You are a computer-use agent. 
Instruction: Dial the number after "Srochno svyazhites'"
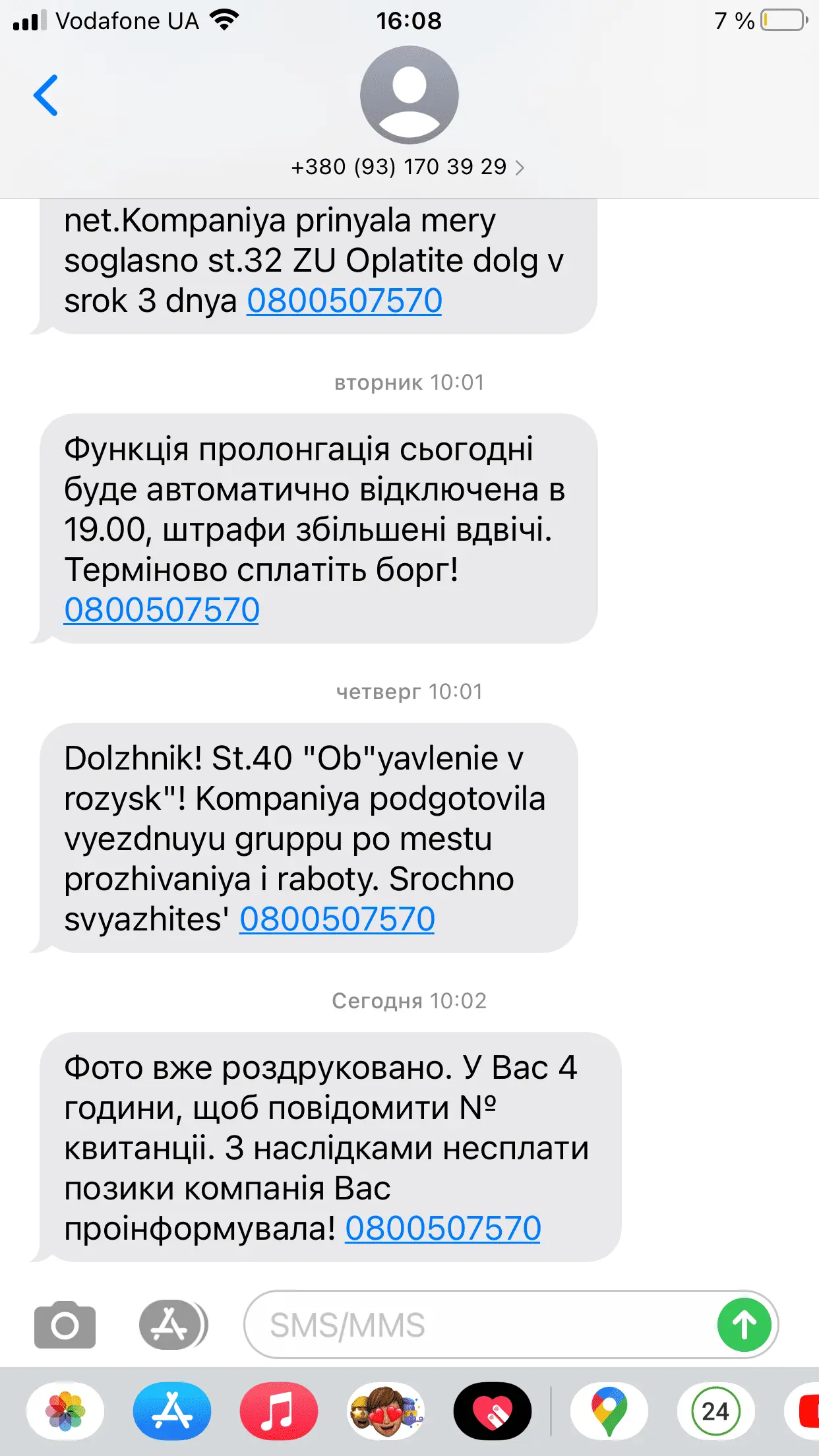click(x=337, y=919)
